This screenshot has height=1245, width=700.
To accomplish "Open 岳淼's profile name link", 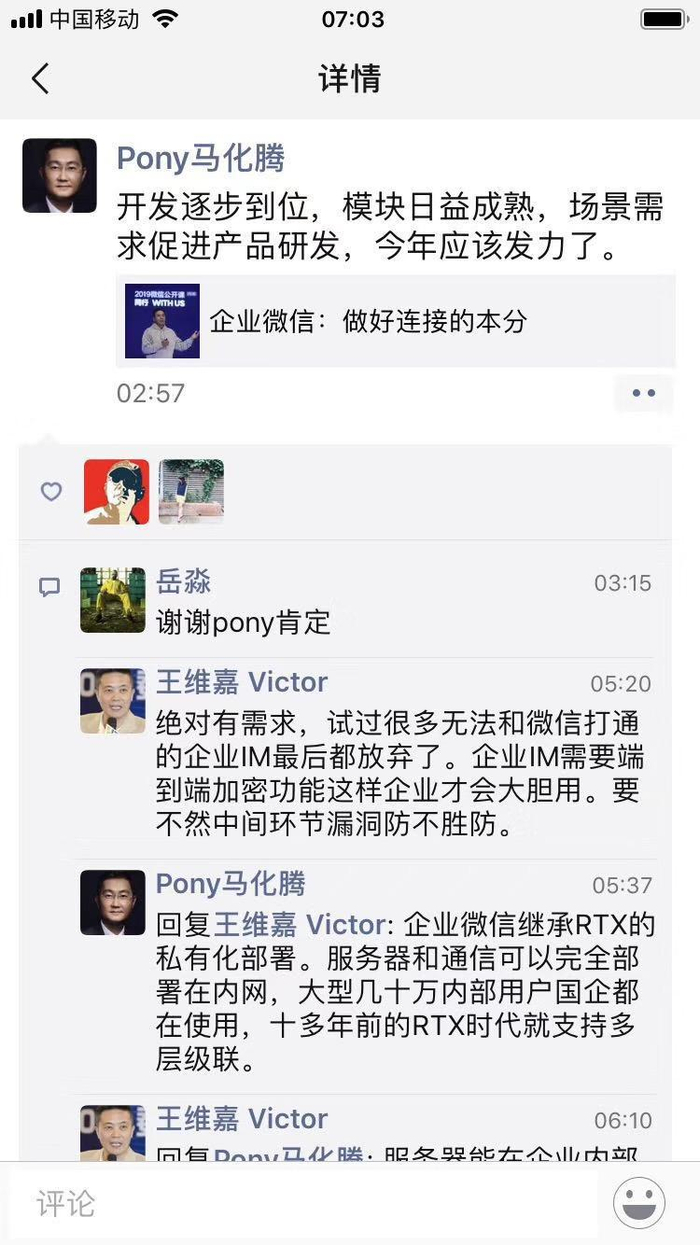I will point(183,582).
